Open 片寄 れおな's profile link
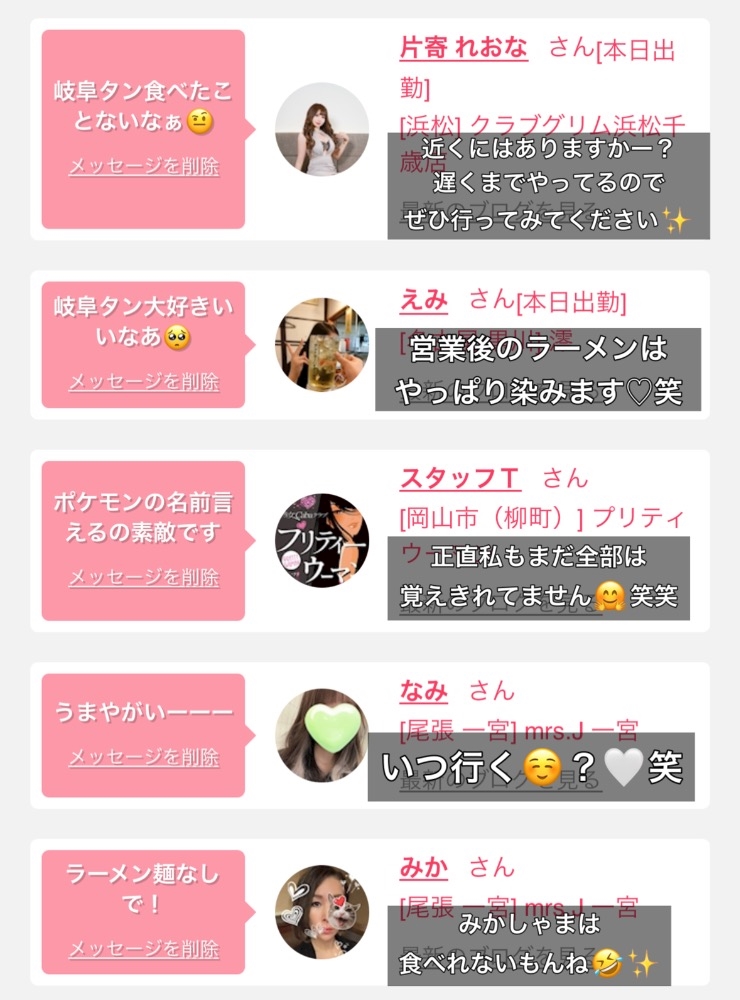The width and height of the screenshot is (740, 1000). coord(464,48)
